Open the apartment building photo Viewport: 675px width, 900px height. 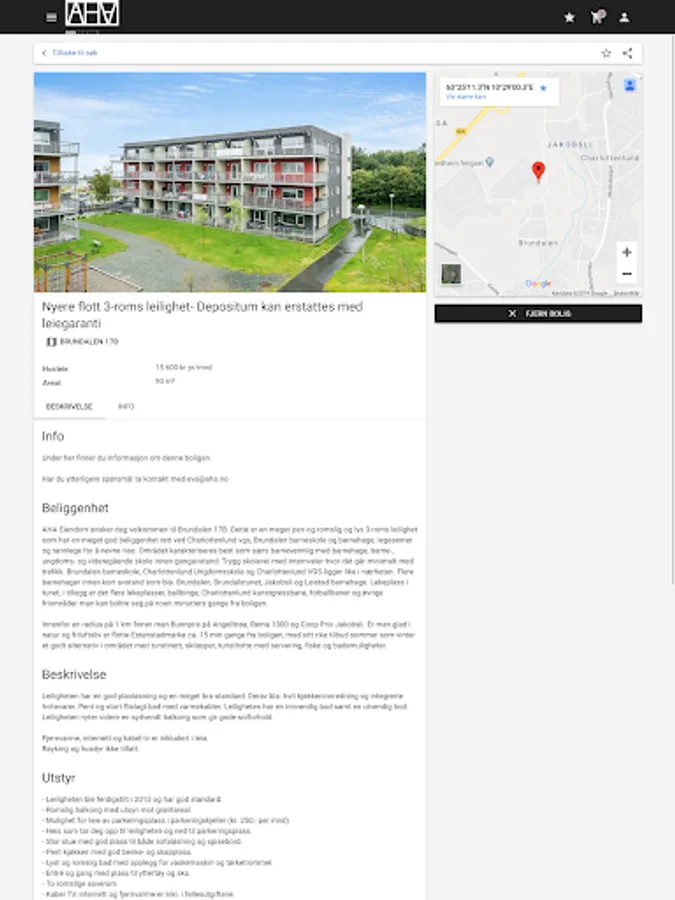[230, 182]
